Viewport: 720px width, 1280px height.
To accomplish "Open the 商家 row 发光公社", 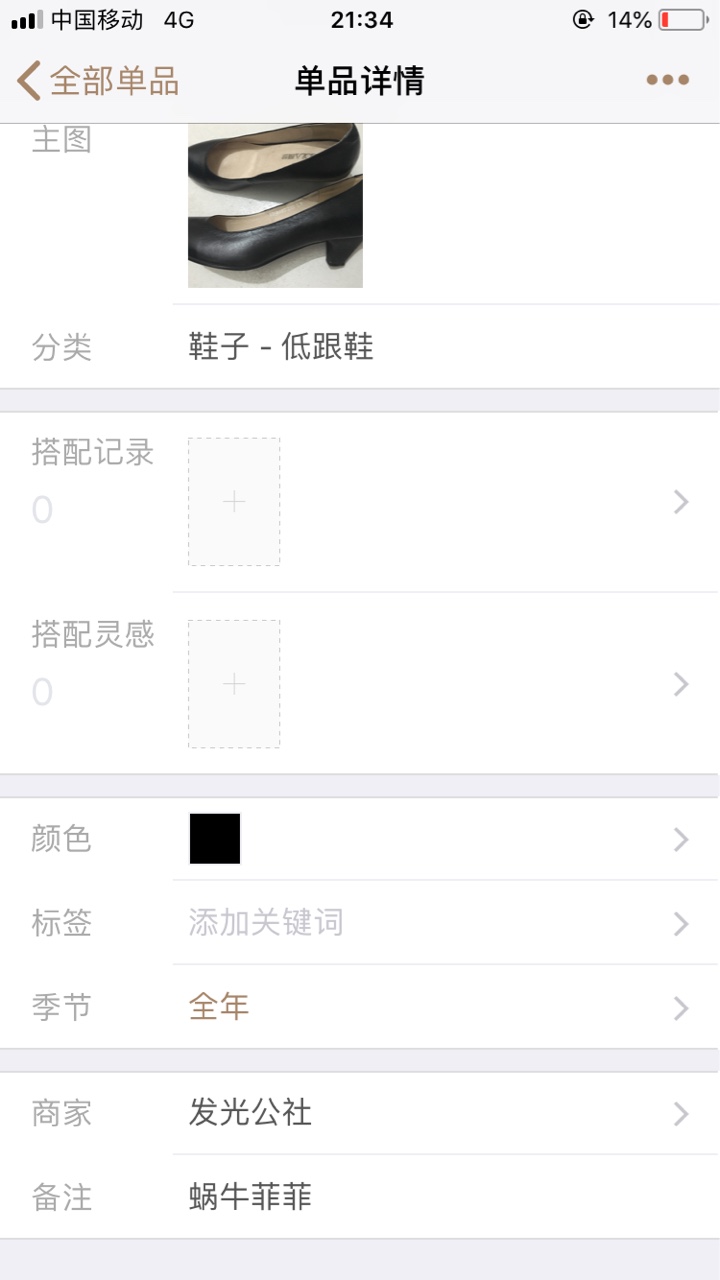I will click(360, 1113).
